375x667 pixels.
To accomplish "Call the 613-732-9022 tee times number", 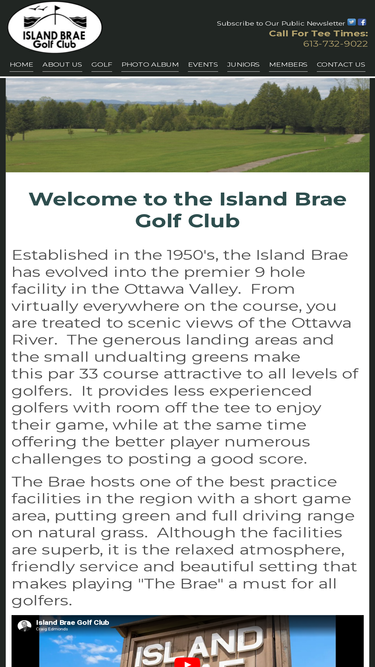I will coord(335,44).
